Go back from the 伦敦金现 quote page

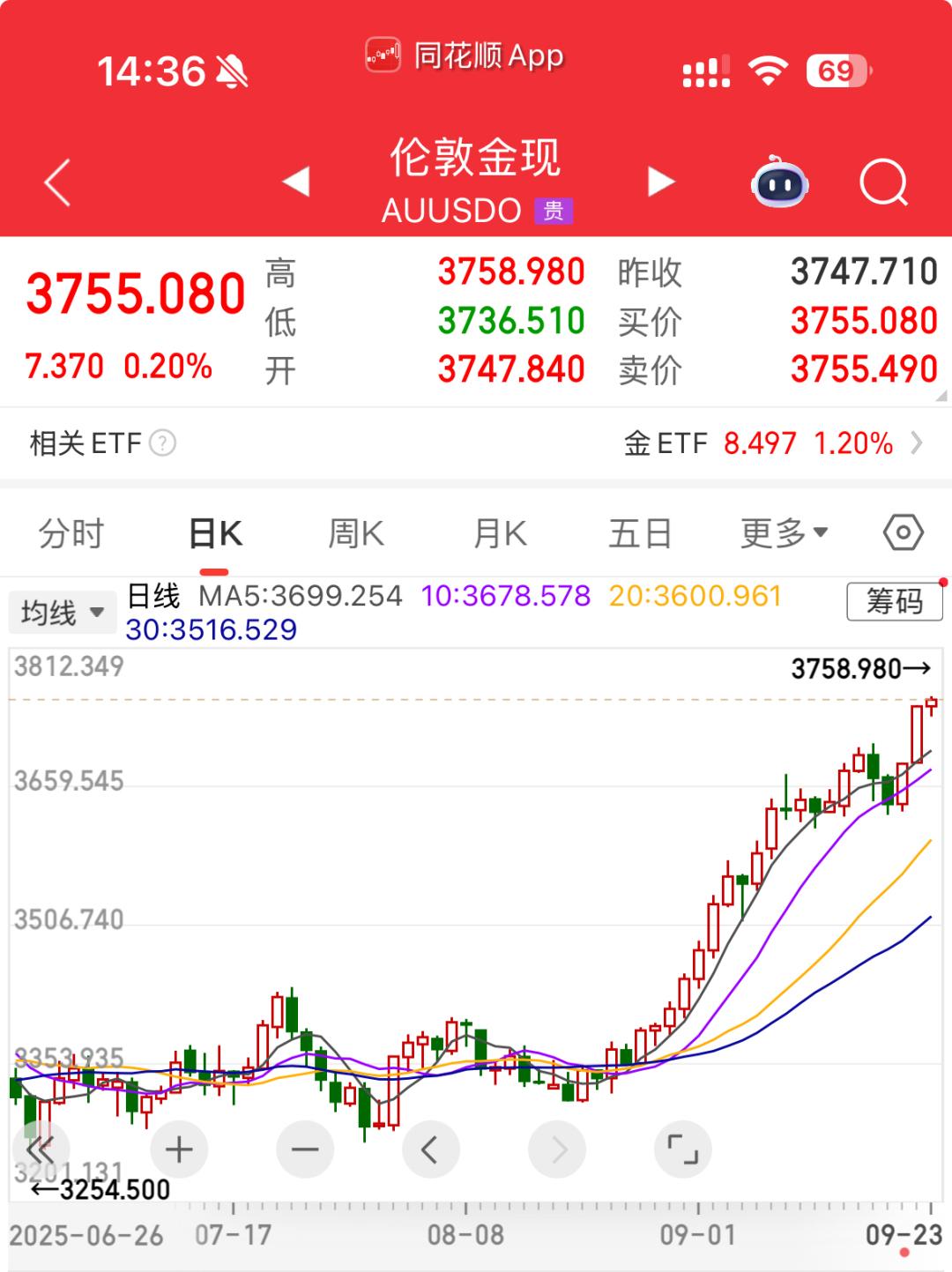tap(58, 183)
